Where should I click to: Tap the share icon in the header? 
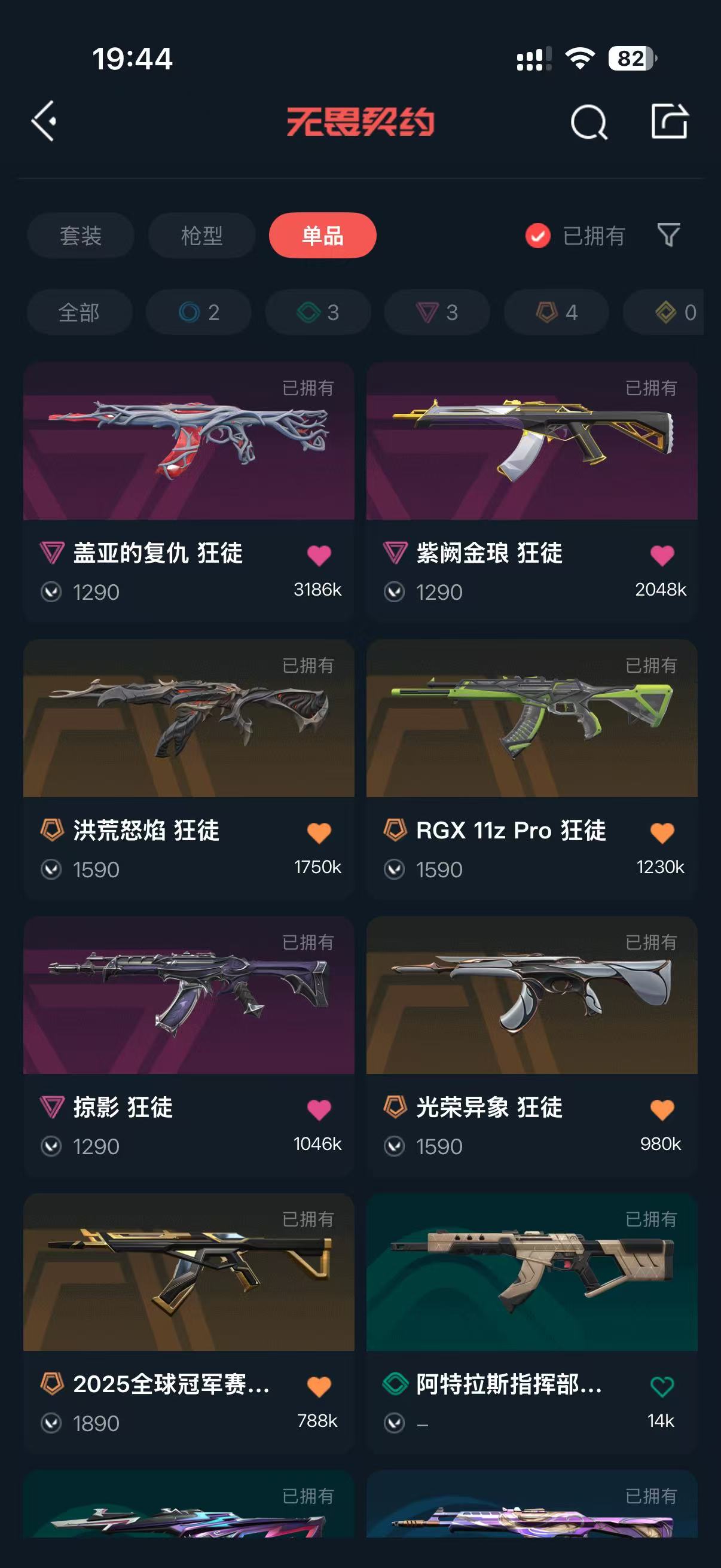pyautogui.click(x=669, y=121)
